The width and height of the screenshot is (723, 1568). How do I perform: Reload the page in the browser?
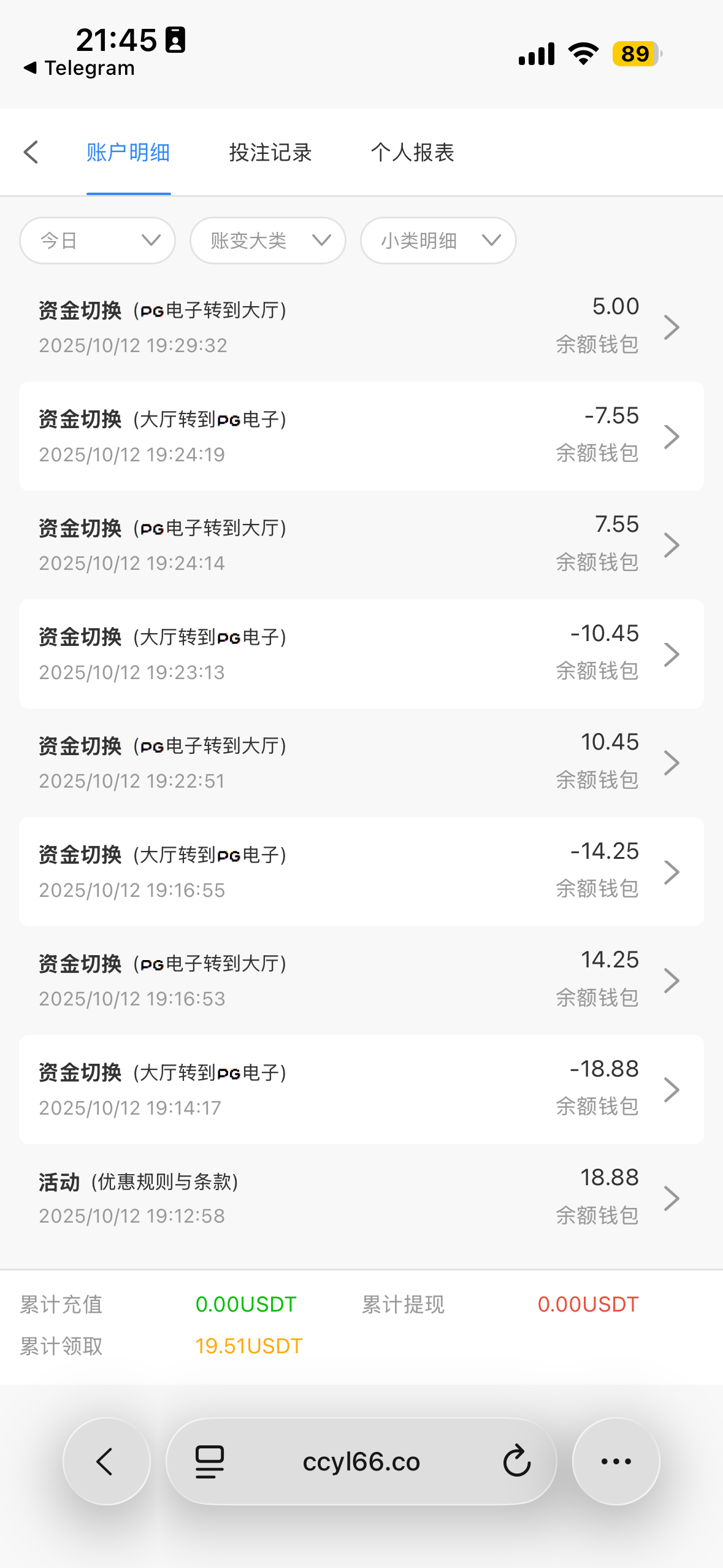516,1461
